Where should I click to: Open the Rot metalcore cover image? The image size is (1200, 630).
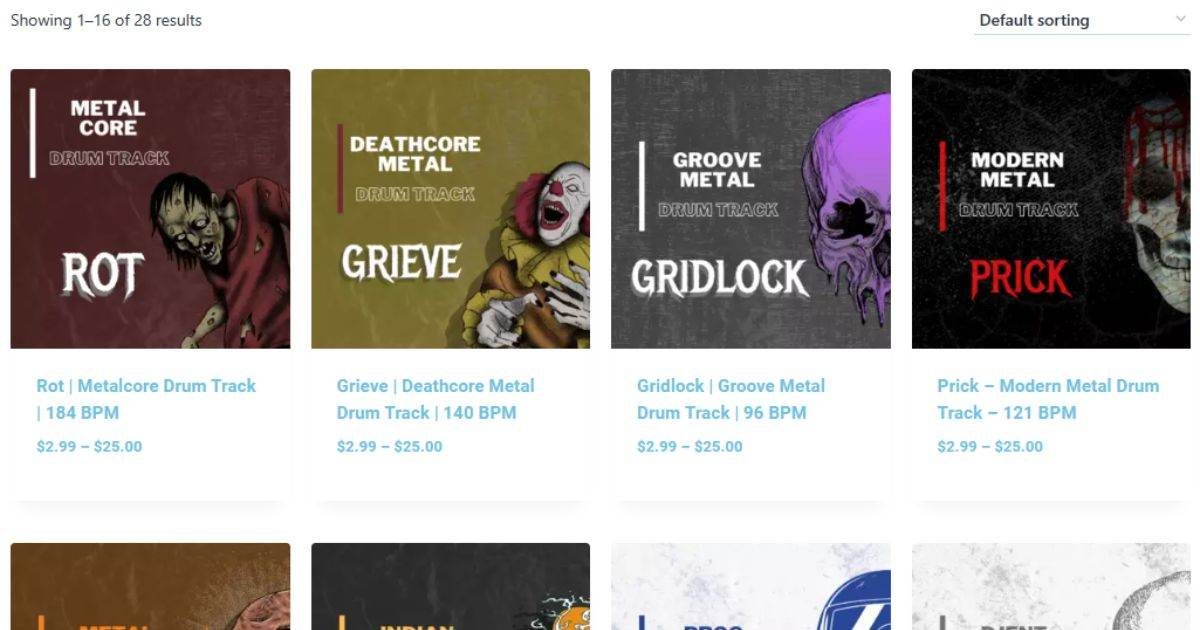(x=150, y=208)
